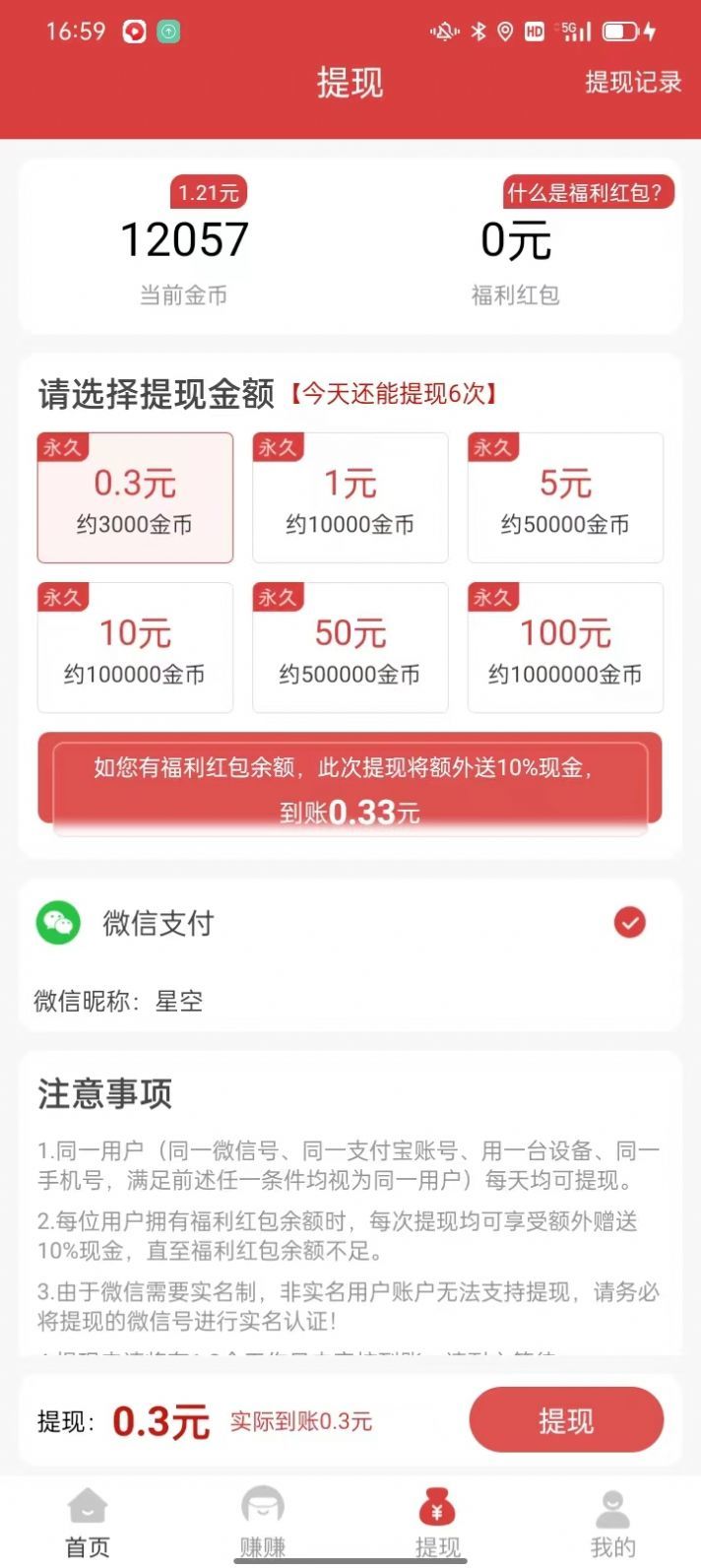Image resolution: width=701 pixels, height=1568 pixels.
Task: Select the 100元 withdrawal amount
Action: pos(565,647)
